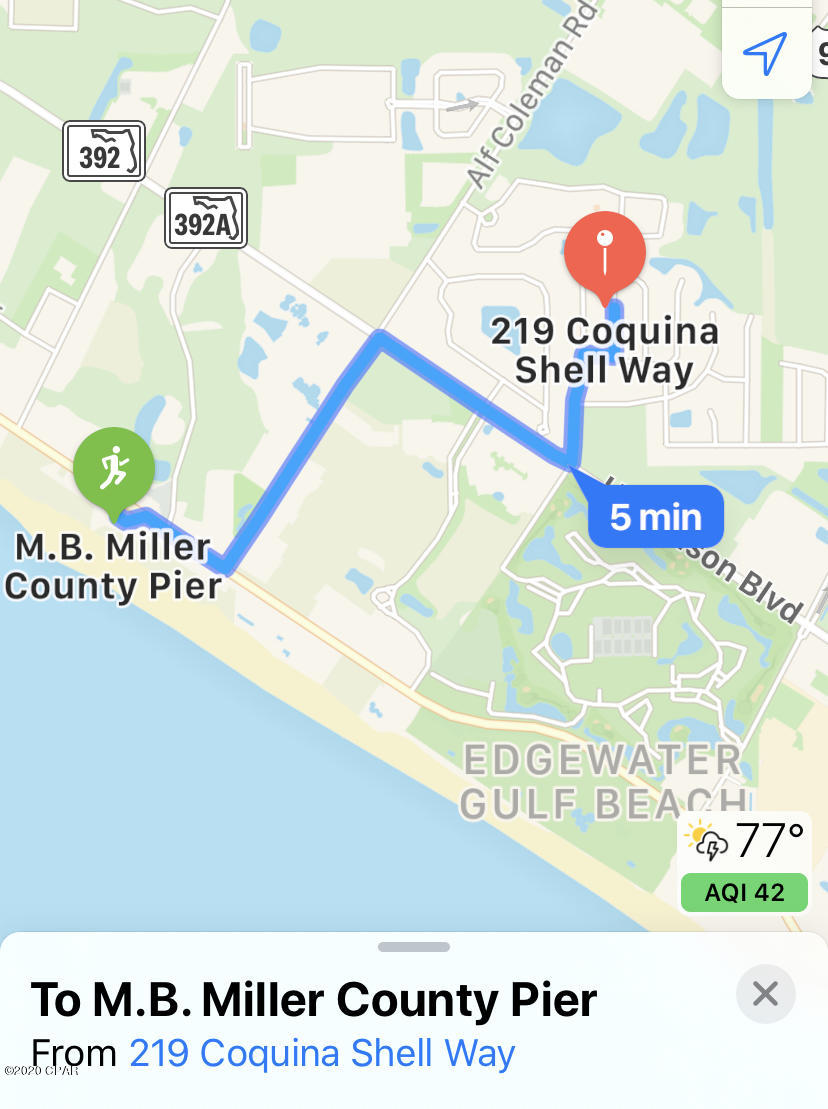The height and width of the screenshot is (1109, 828).
Task: Tap the green M.B. Miller County Pier marker
Action: coord(114,467)
